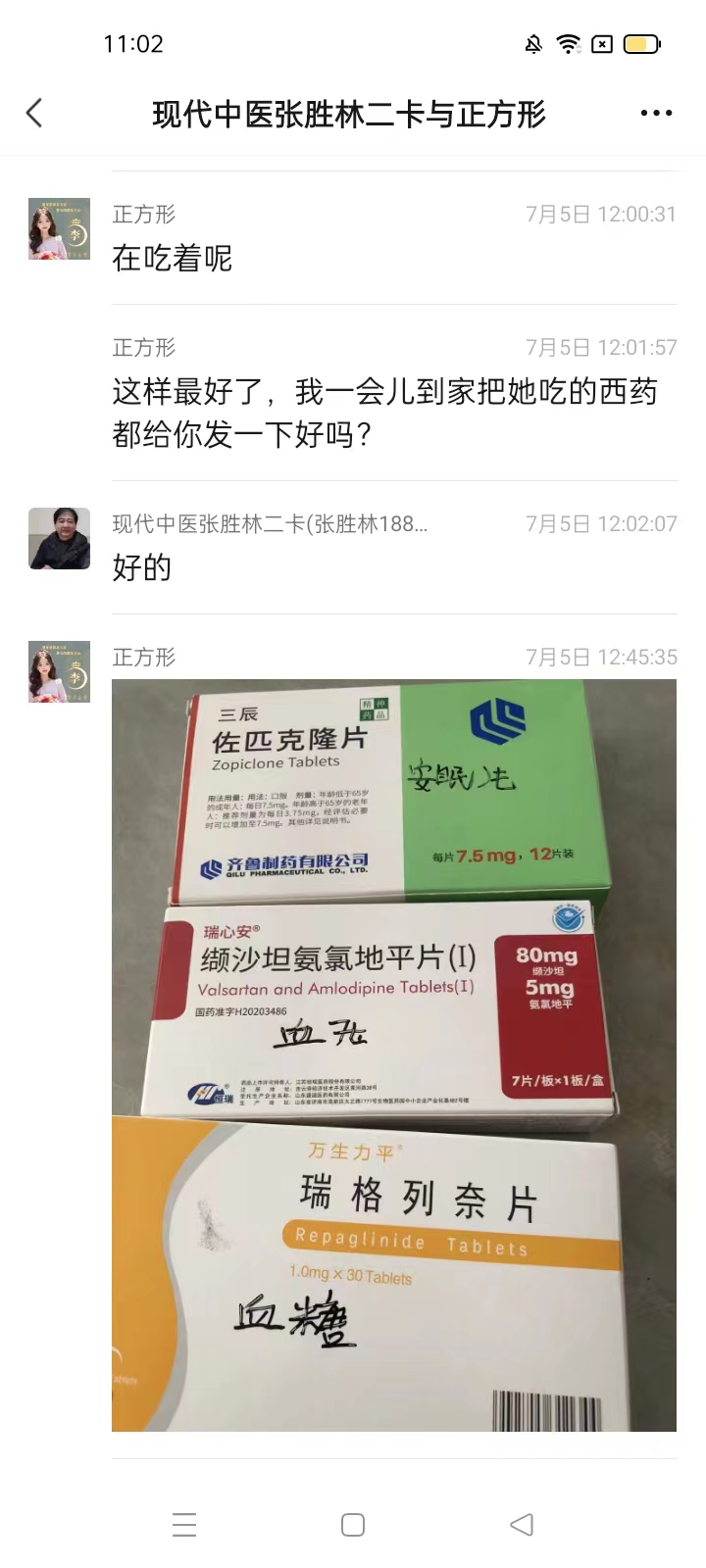
Task: Tap 正方形's avatar above the photo message
Action: point(59,671)
